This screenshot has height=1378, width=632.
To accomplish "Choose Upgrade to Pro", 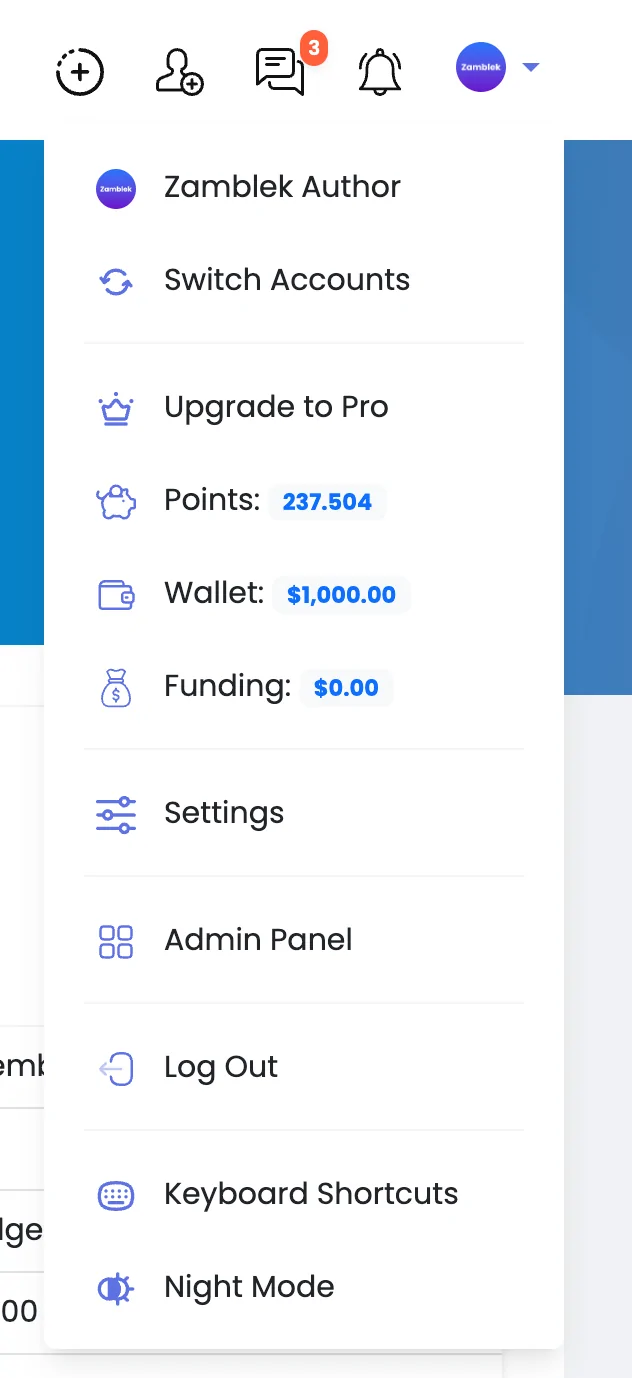I will (304, 407).
